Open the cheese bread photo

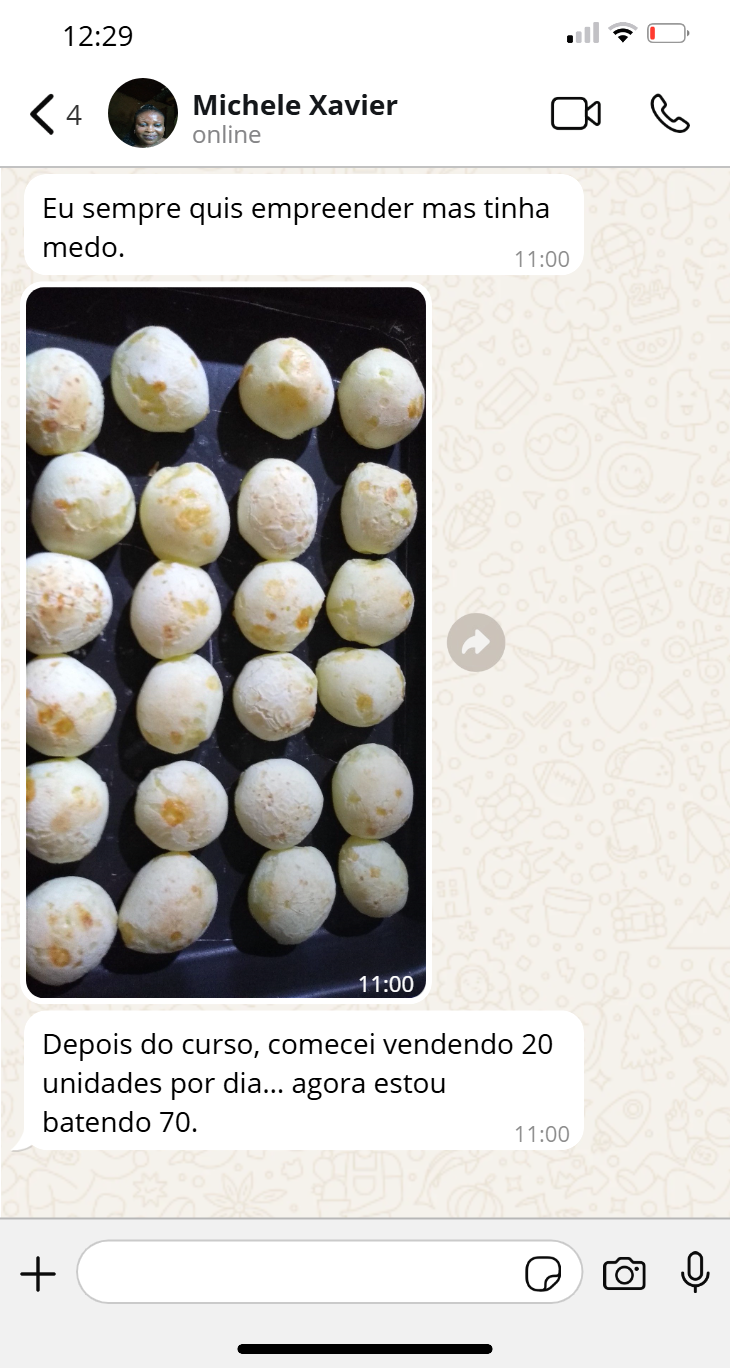click(226, 642)
